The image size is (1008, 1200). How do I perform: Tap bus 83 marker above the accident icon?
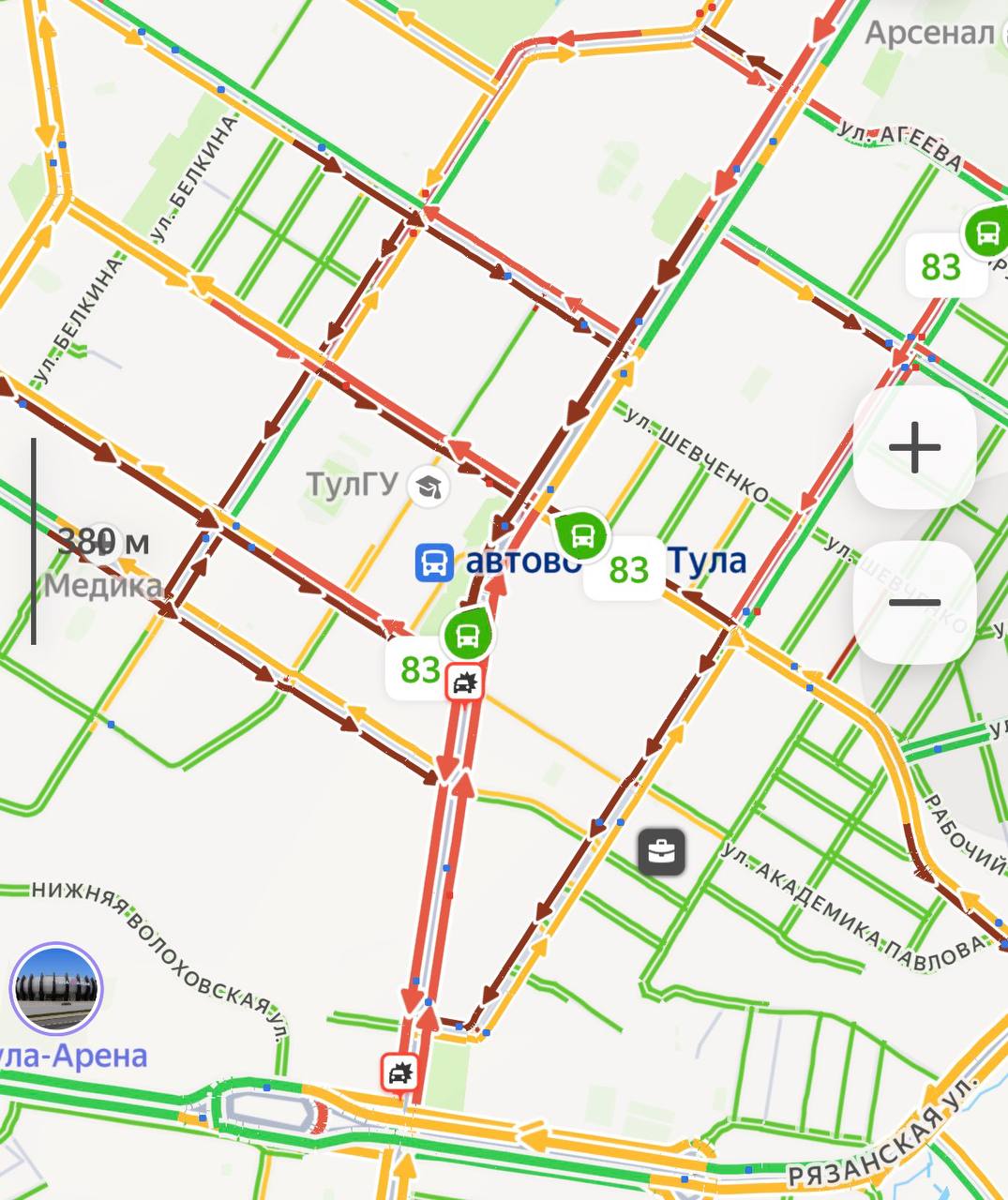click(x=467, y=637)
